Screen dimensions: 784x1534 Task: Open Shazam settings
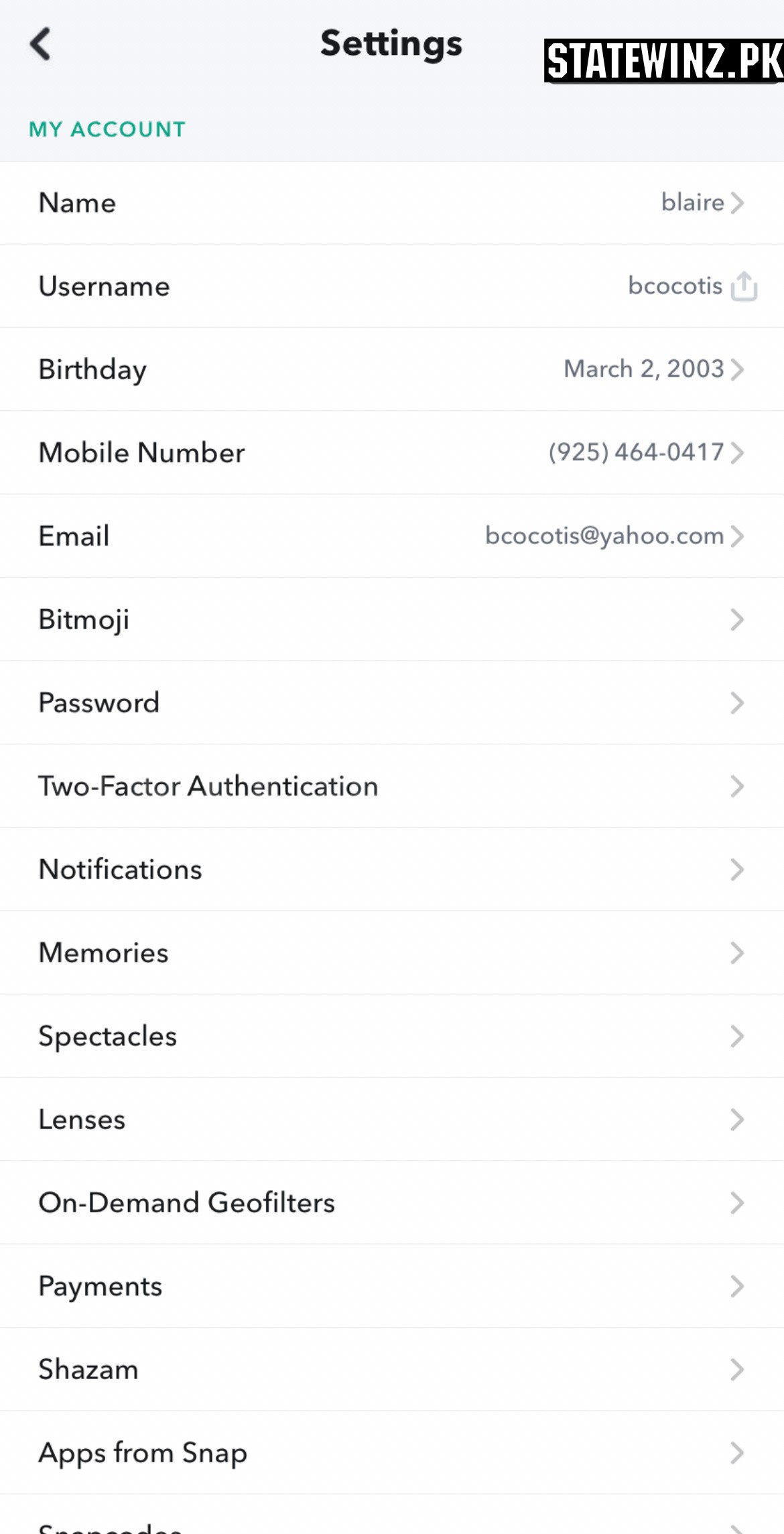pyautogui.click(x=392, y=1369)
